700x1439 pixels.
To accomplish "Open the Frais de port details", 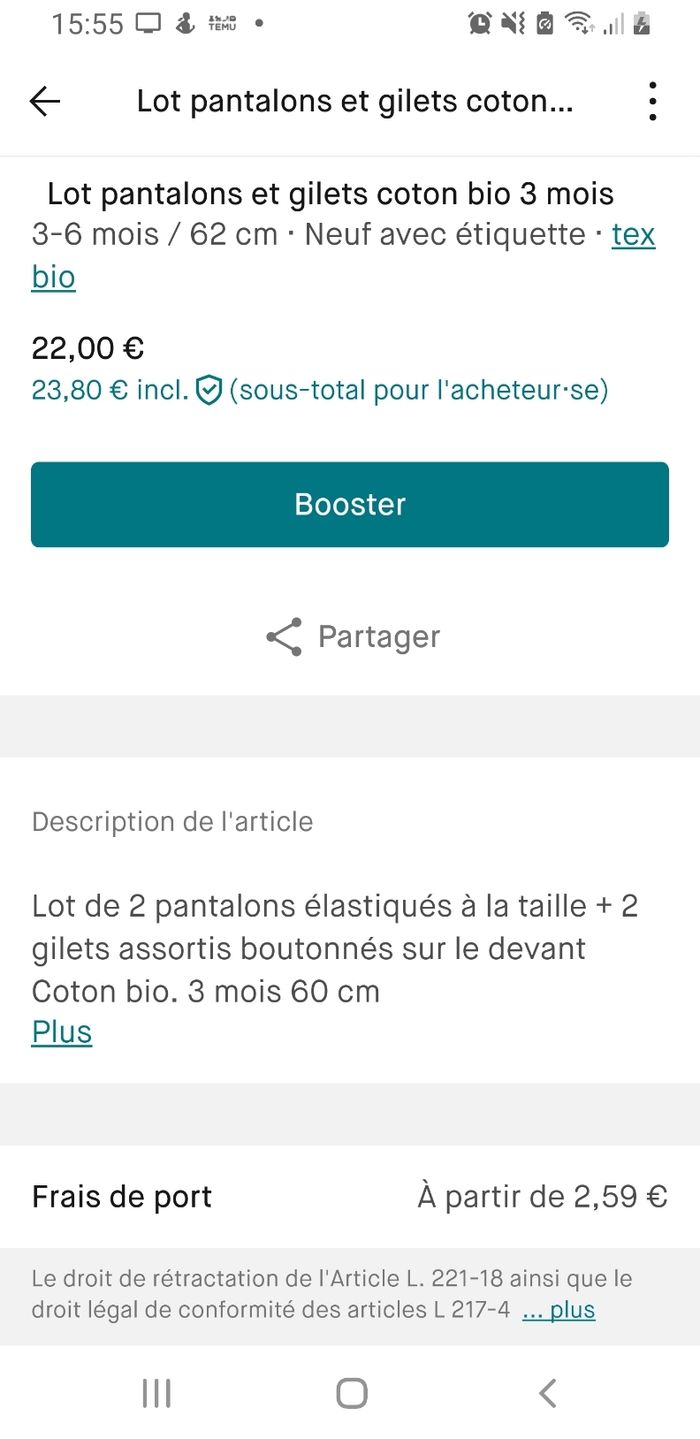I will coord(350,1196).
